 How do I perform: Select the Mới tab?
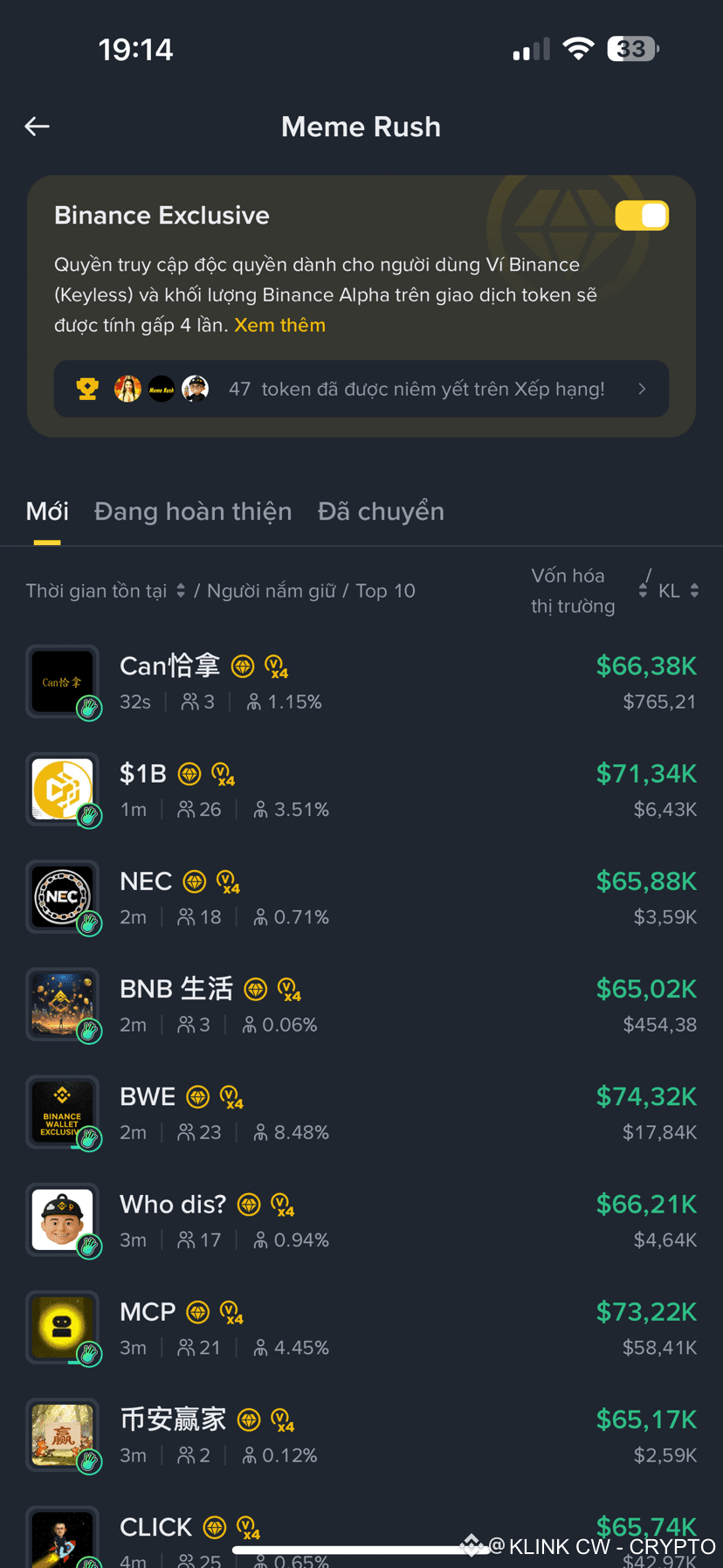tap(47, 511)
